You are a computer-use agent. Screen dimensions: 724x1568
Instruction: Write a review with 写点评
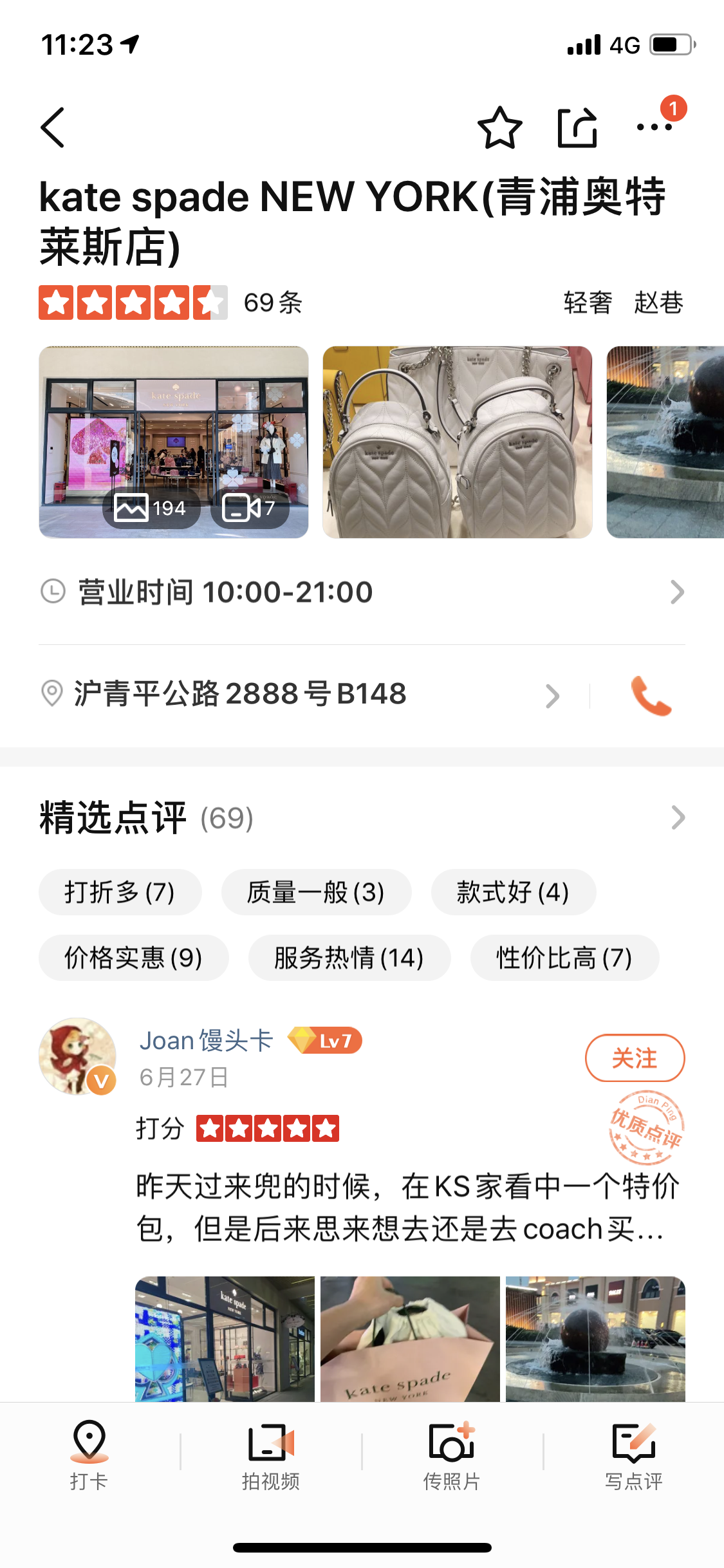click(634, 1452)
